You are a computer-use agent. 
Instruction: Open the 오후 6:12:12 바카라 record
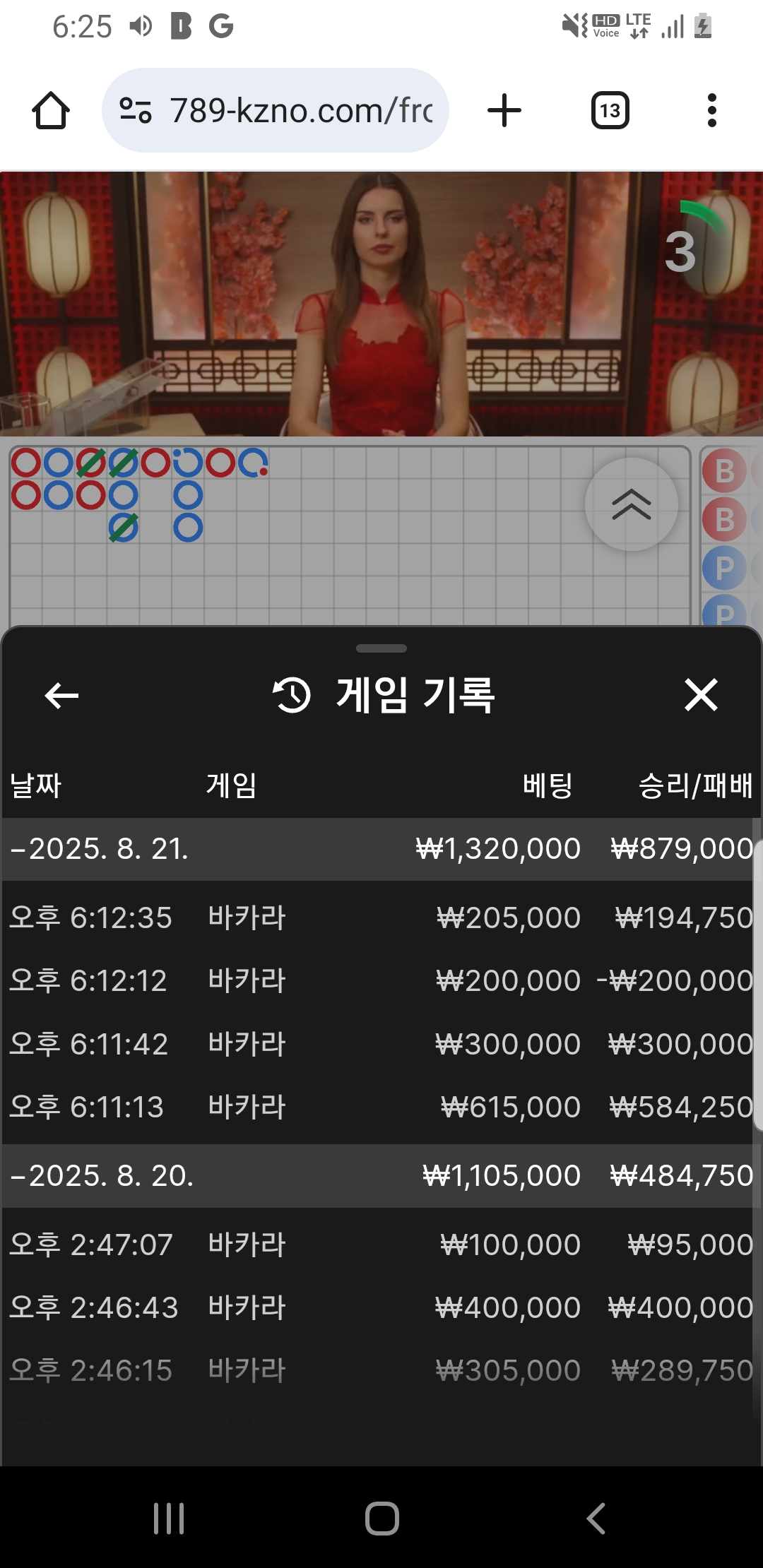coord(380,980)
